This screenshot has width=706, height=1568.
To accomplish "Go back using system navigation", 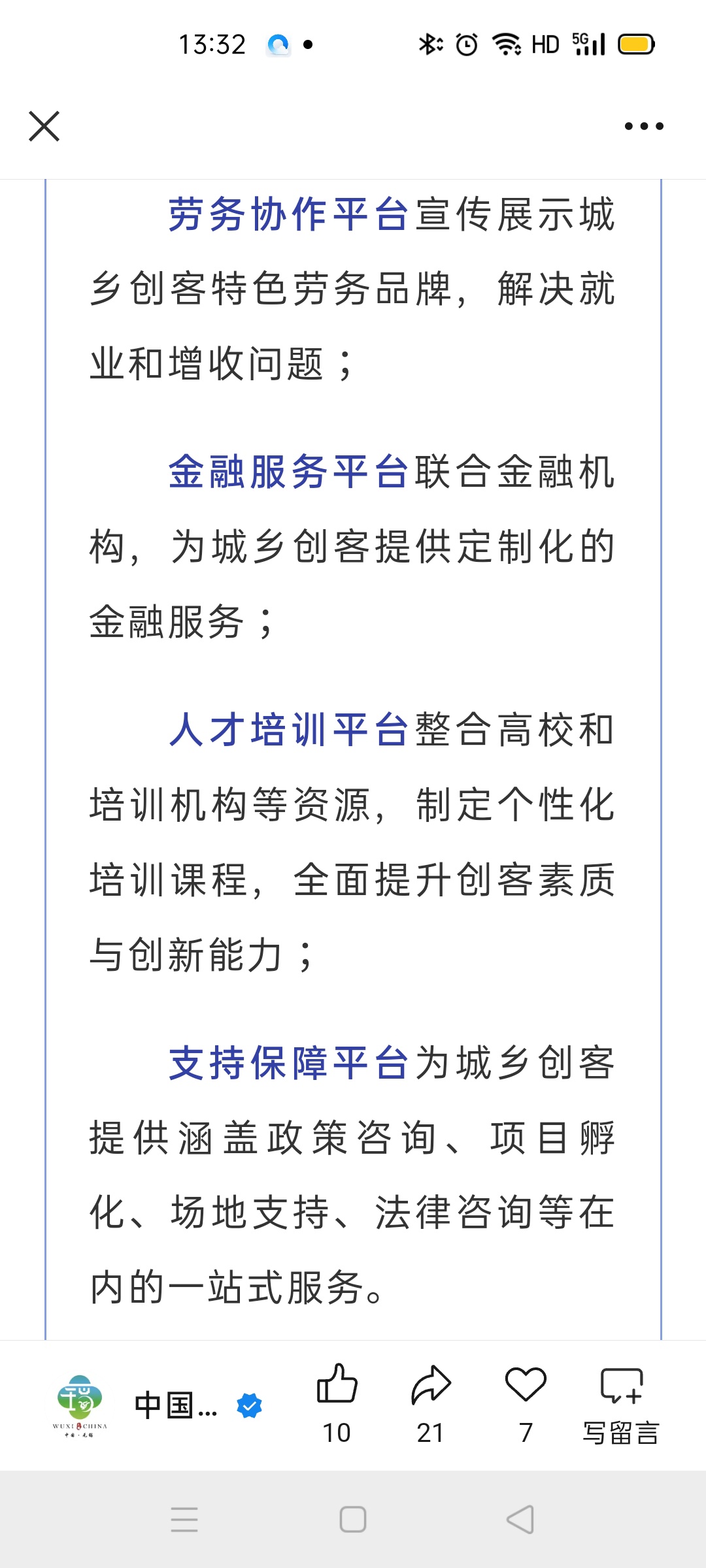I will (521, 1519).
